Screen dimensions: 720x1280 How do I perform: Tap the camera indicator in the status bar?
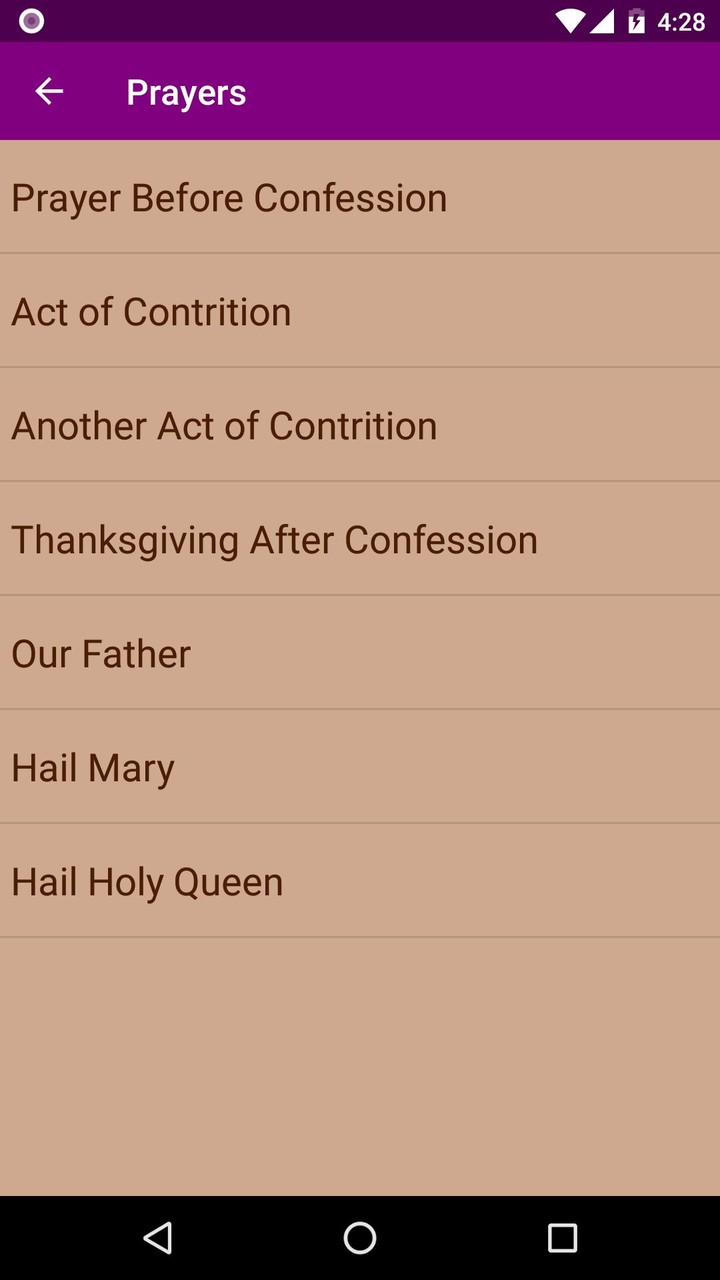tap(30, 20)
